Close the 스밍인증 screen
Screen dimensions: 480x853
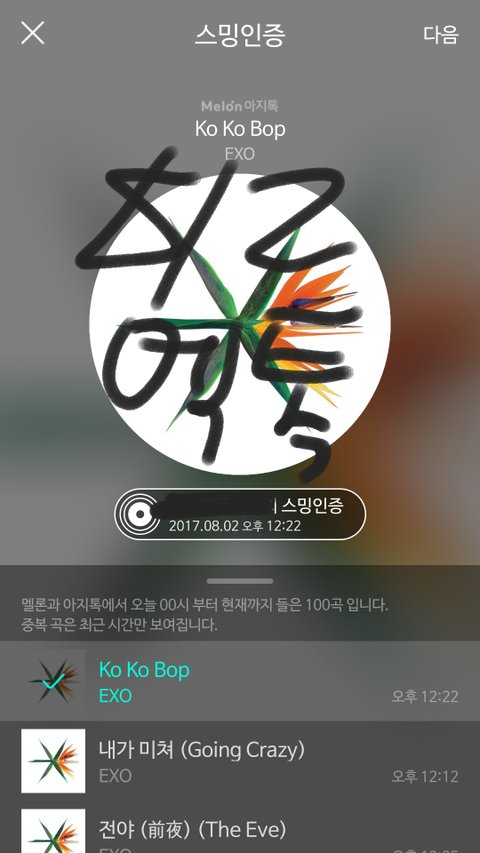[x=33, y=33]
